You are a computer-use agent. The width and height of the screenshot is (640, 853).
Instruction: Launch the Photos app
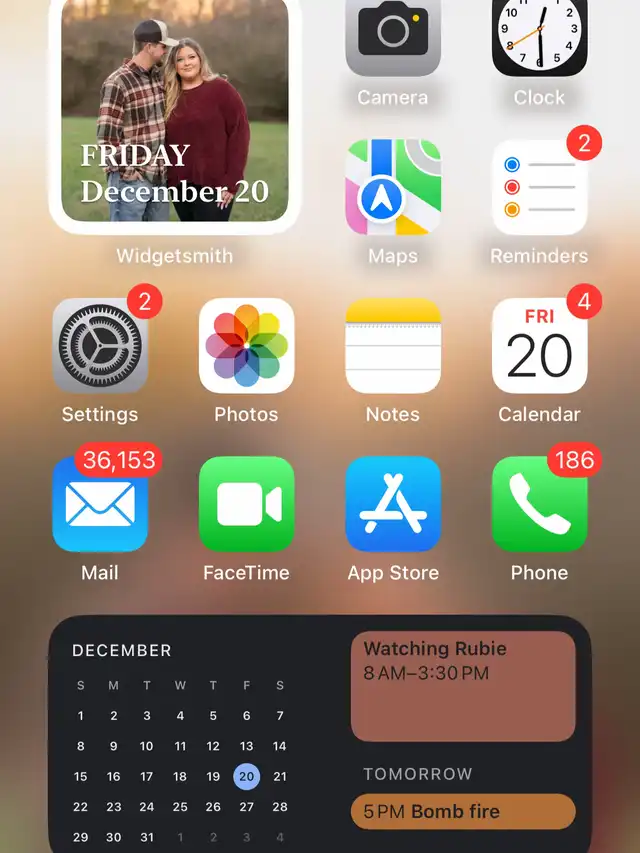pyautogui.click(x=246, y=346)
